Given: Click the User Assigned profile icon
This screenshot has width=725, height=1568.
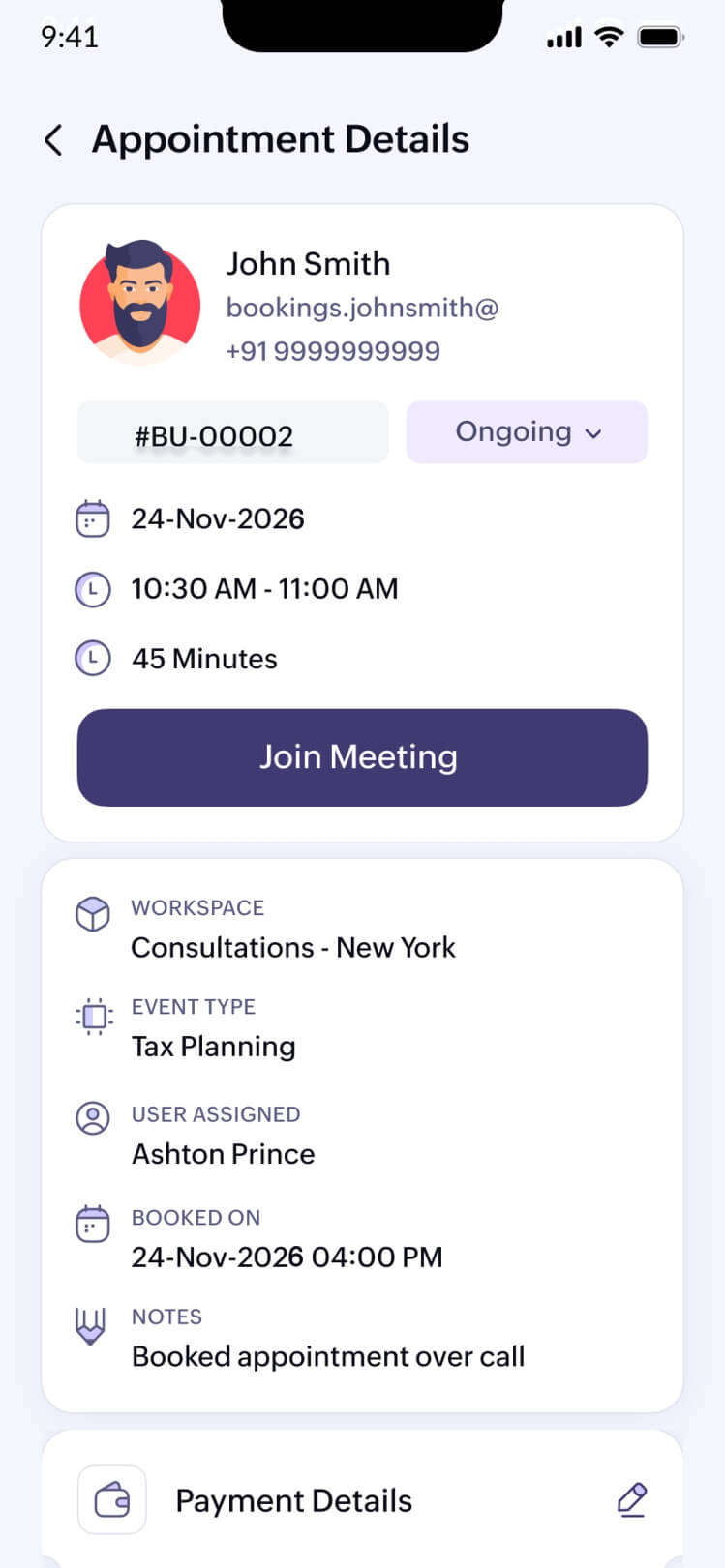Looking at the screenshot, I should pos(92,1119).
